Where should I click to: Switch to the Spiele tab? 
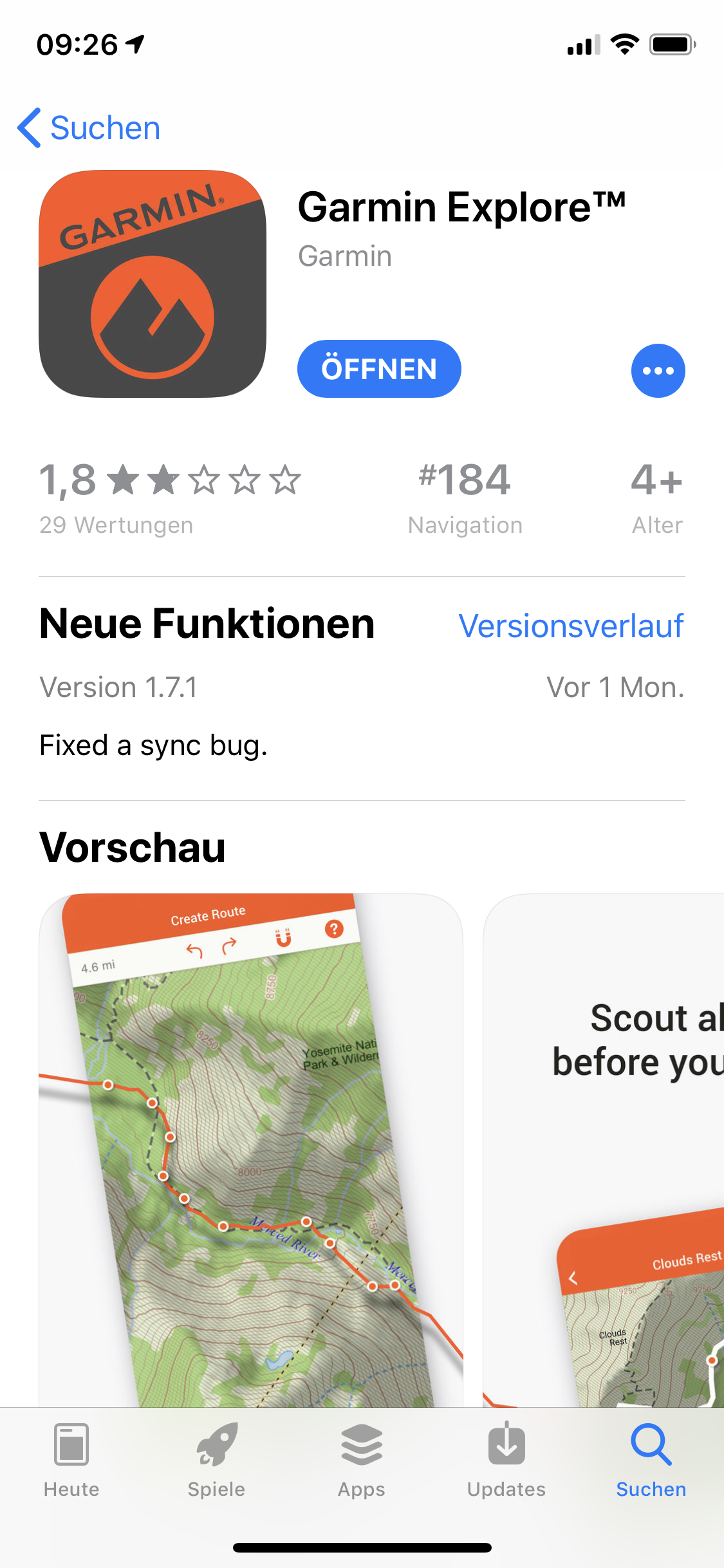[216, 1461]
